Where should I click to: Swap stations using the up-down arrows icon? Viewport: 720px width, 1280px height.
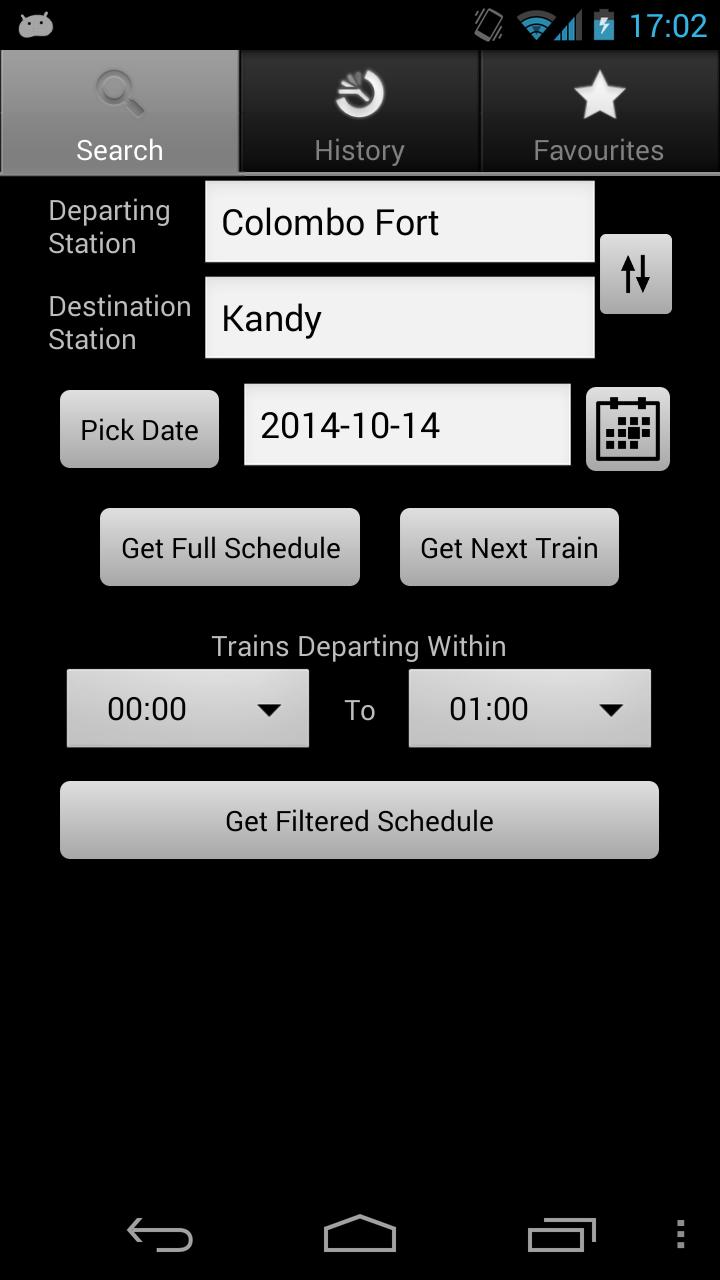click(x=636, y=272)
